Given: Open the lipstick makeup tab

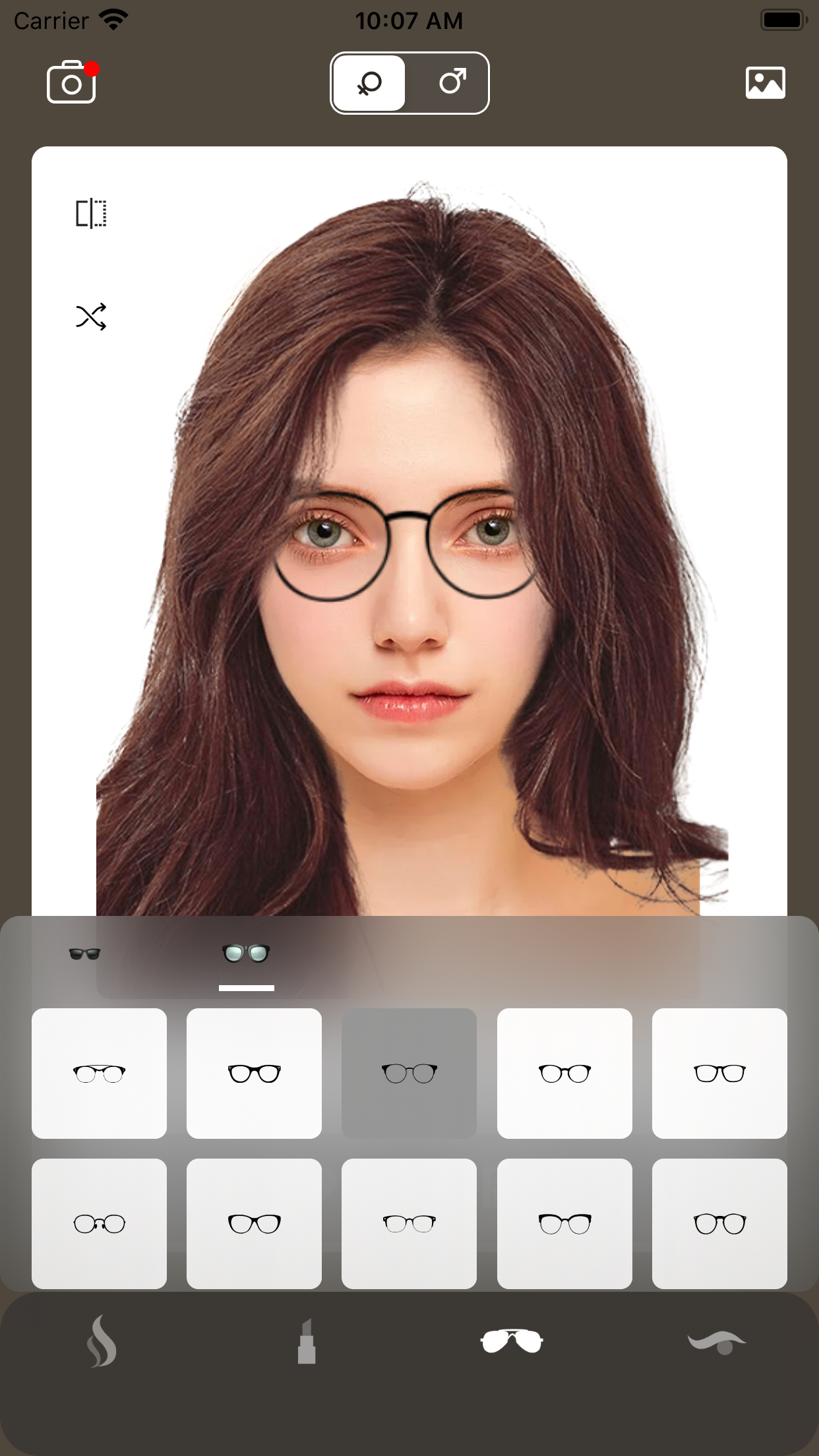Looking at the screenshot, I should pyautogui.click(x=307, y=1341).
